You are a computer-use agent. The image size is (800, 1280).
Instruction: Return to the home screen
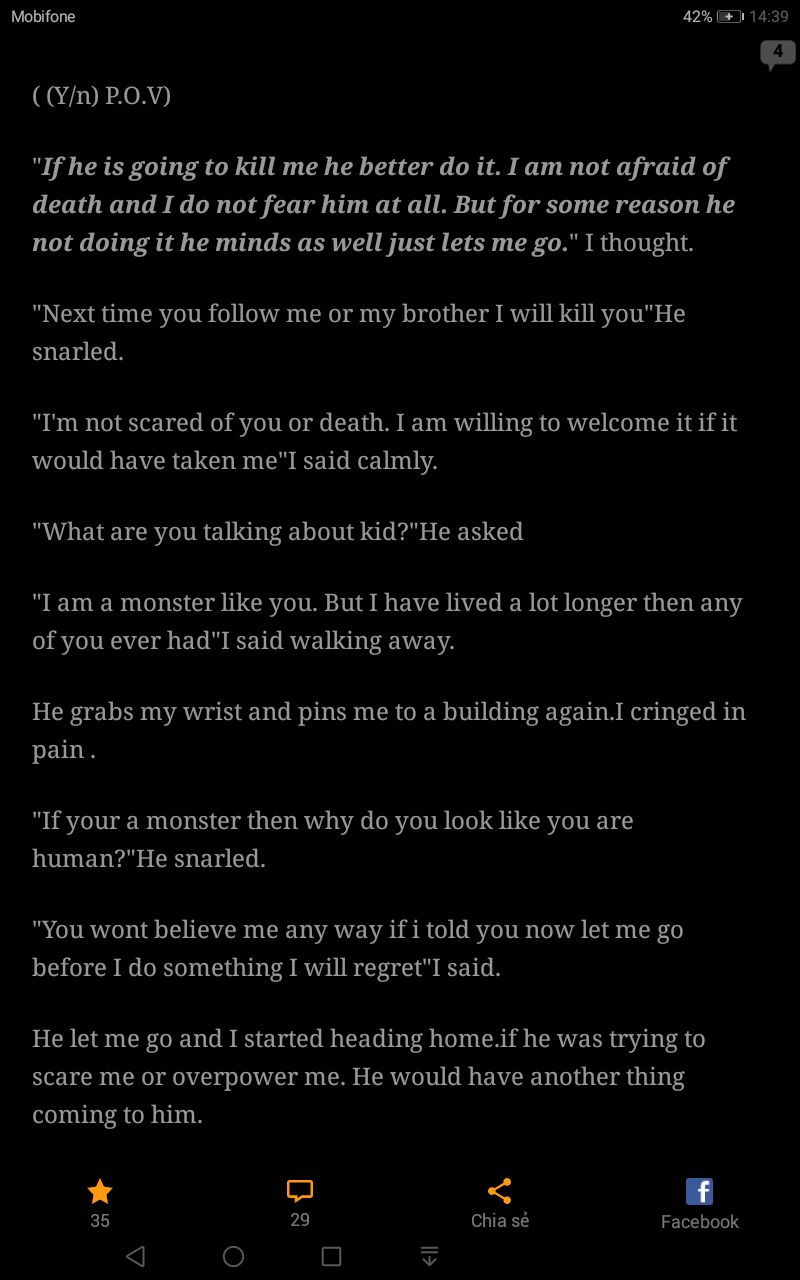point(233,1256)
